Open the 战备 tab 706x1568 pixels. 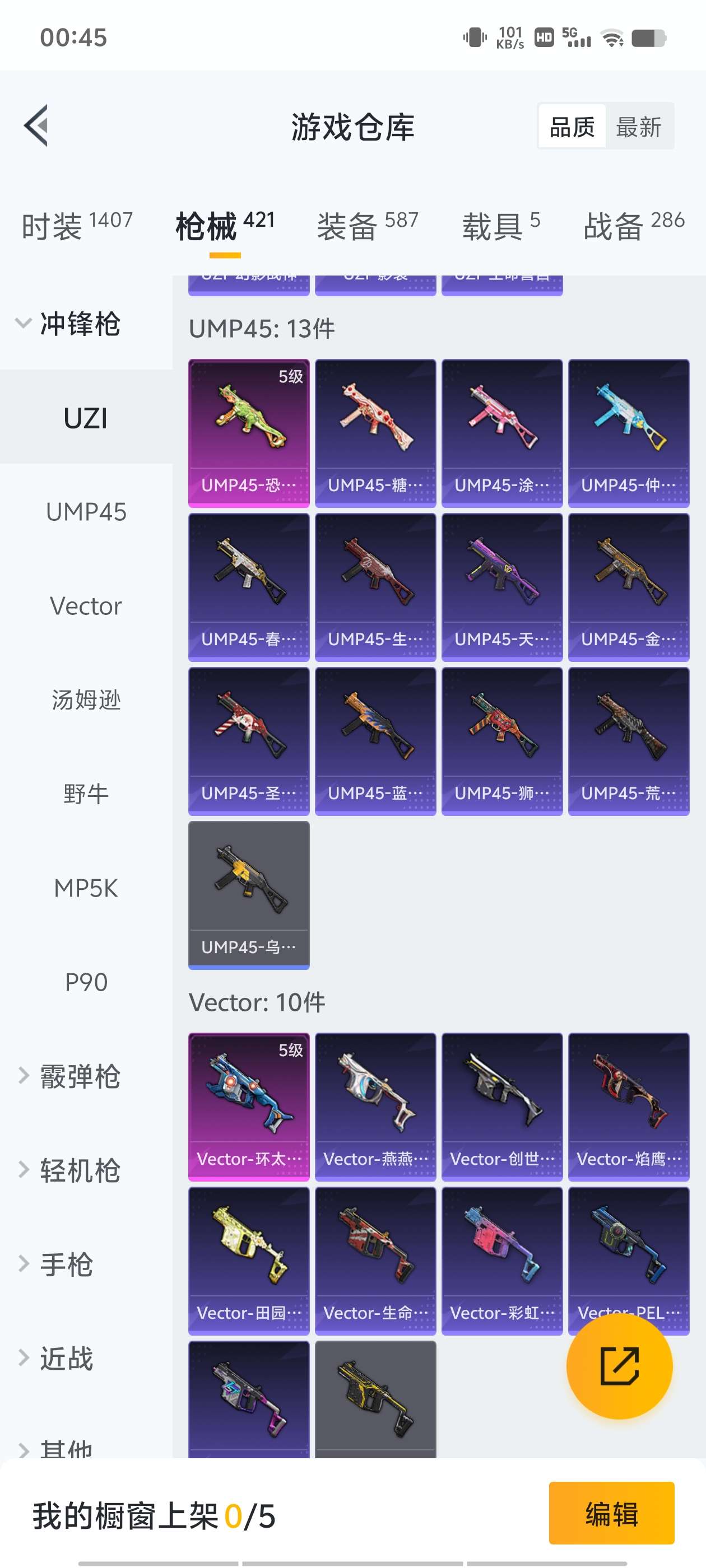point(634,226)
